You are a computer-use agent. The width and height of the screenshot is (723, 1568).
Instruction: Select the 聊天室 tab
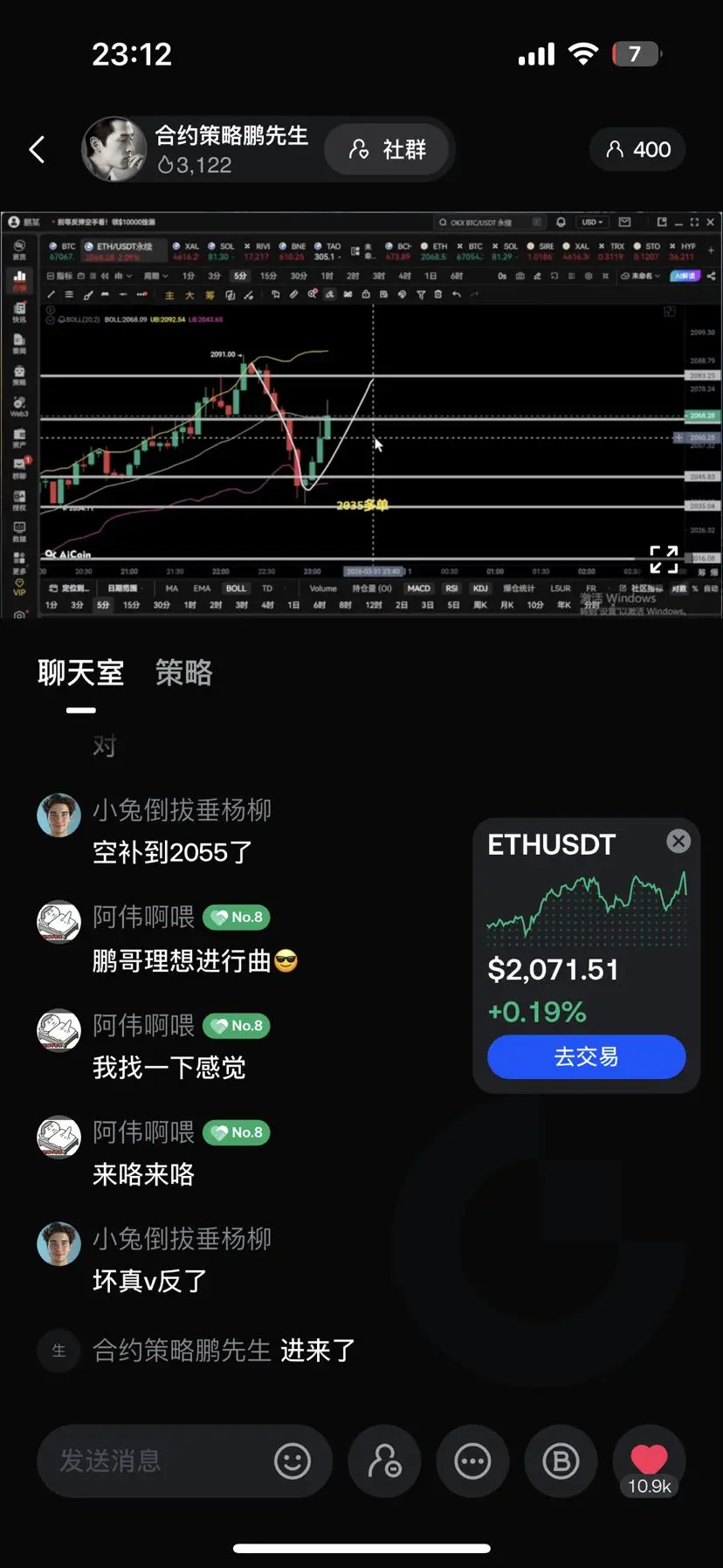coord(80,673)
